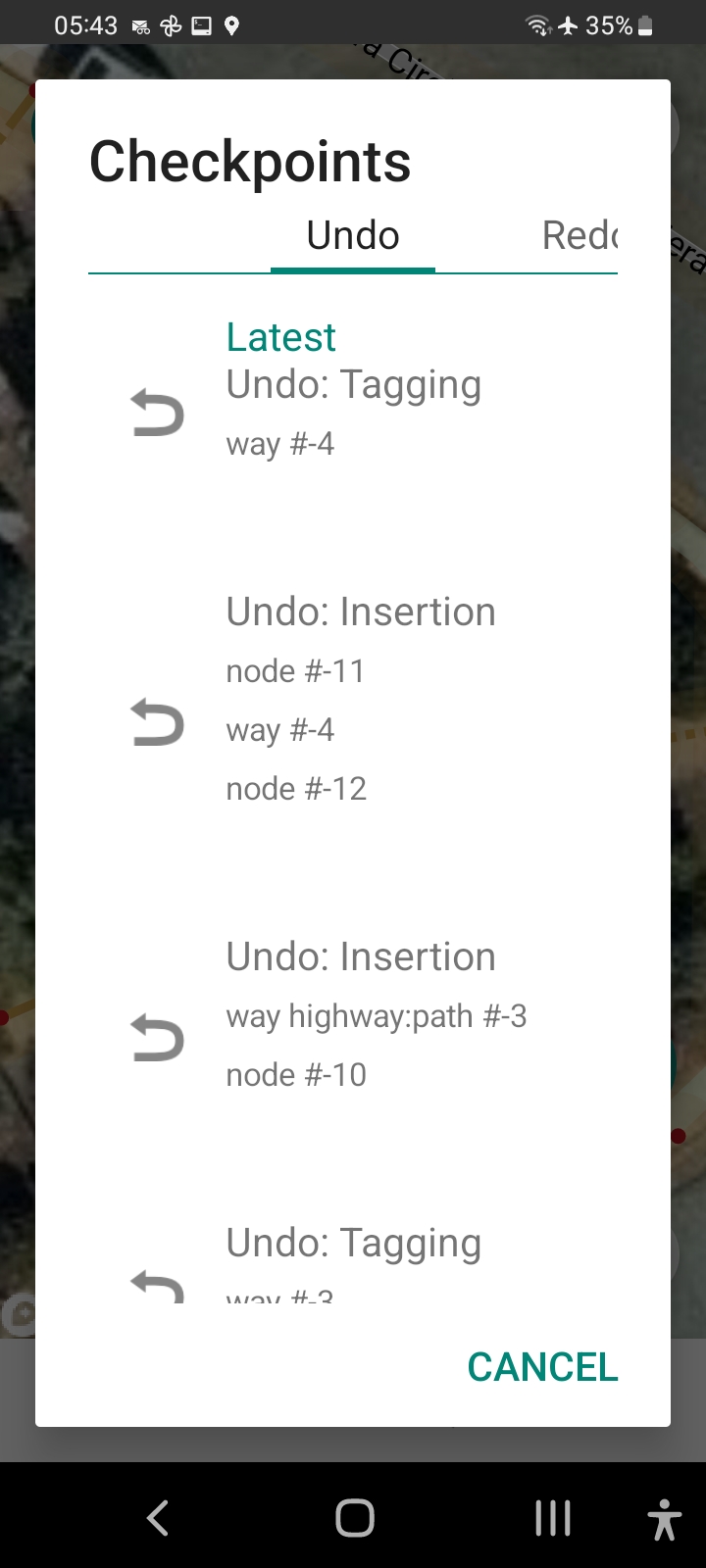The height and width of the screenshot is (1568, 706).
Task: Switch to the Redo tab
Action: 579,236
